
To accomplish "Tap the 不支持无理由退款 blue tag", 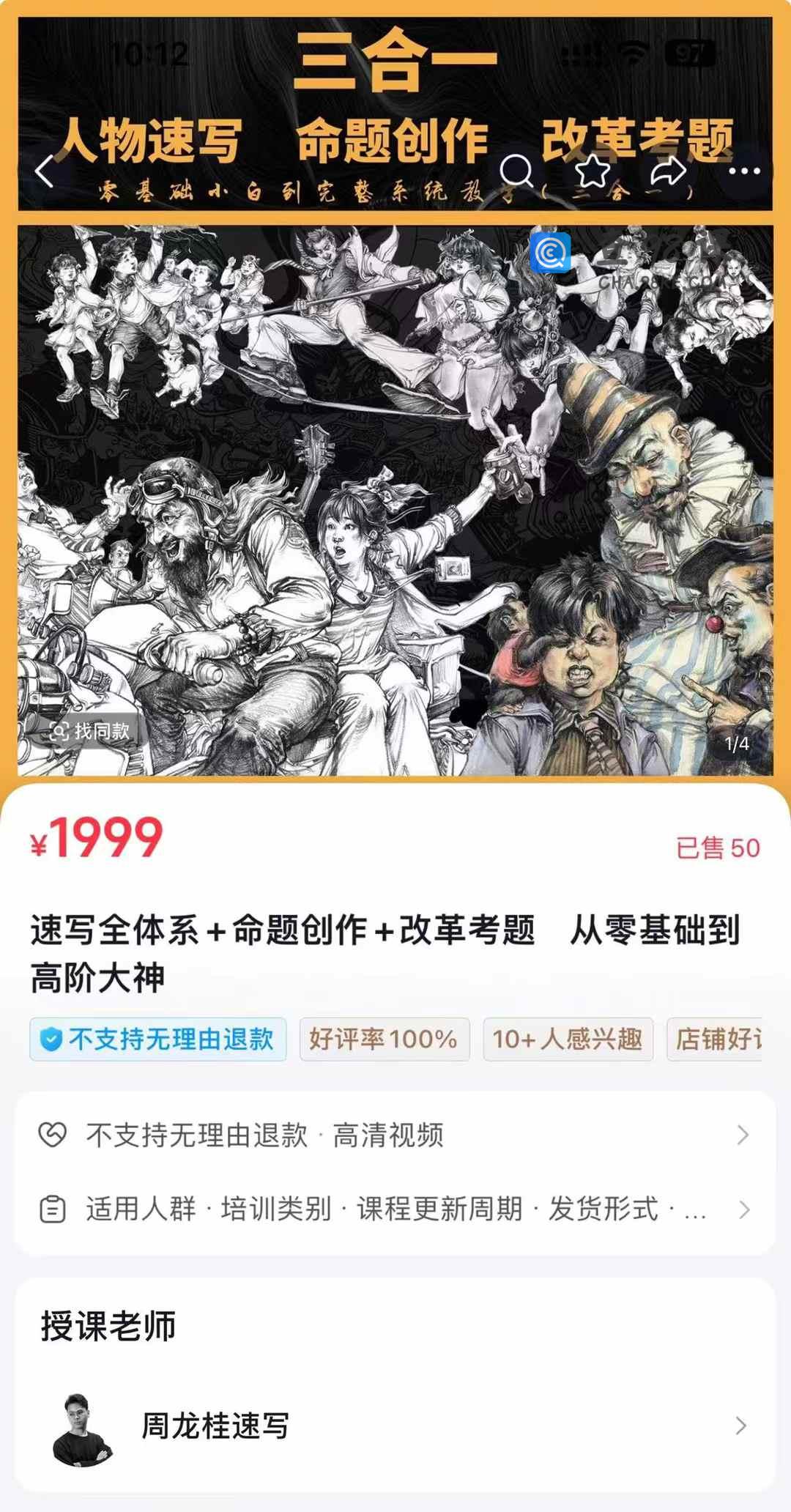I will coord(158,1039).
